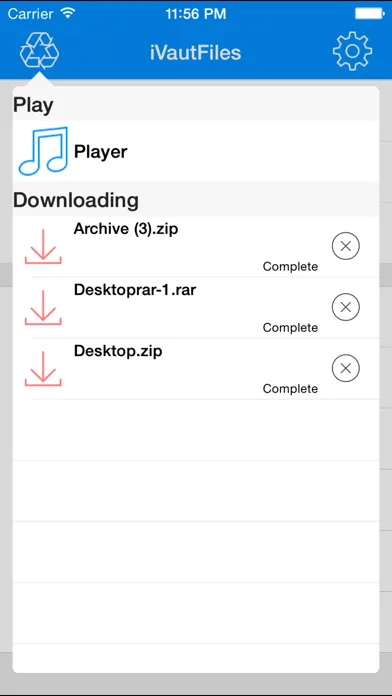Viewport: 392px width, 696px height.
Task: Open the music Player row
Action: pyautogui.click(x=196, y=151)
